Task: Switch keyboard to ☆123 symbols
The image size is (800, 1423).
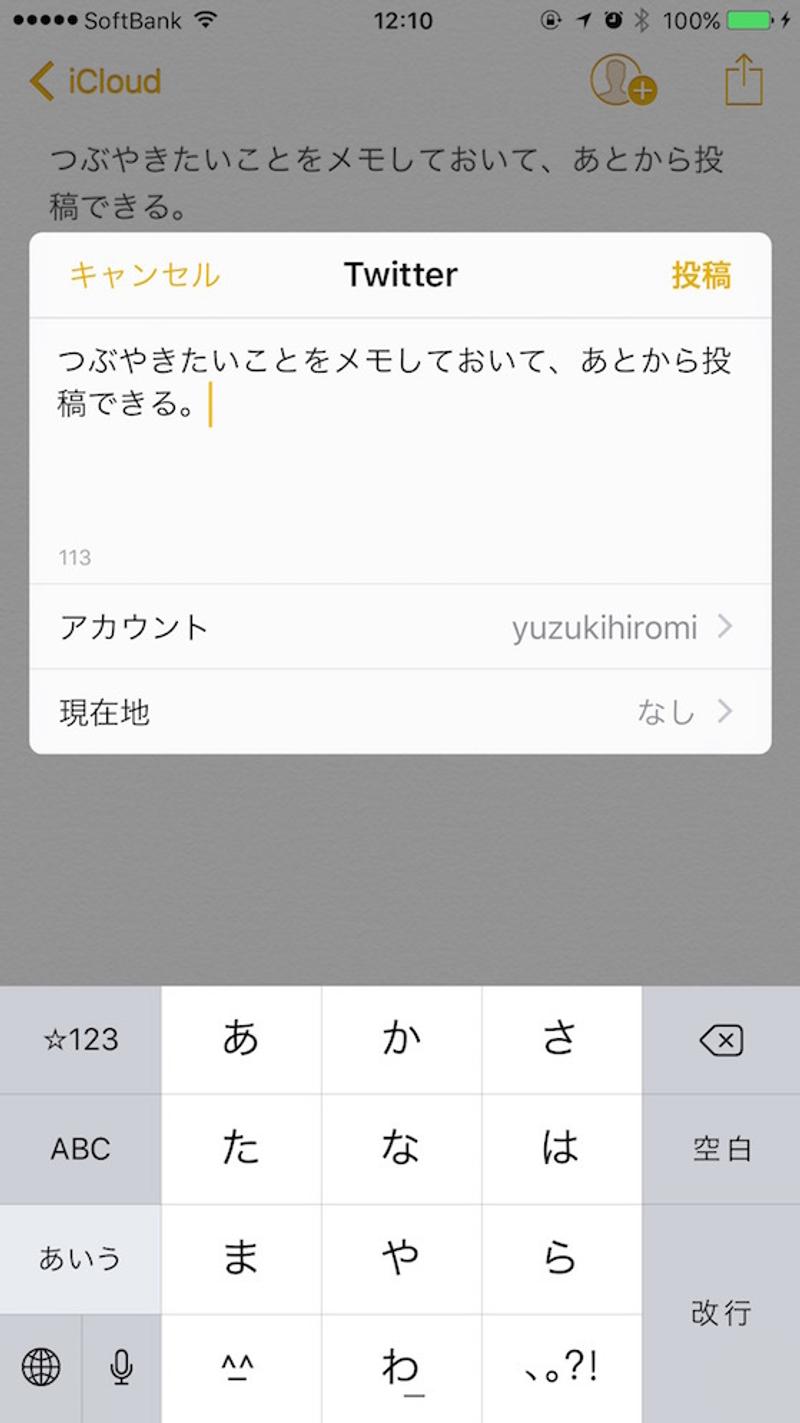Action: tap(80, 1040)
